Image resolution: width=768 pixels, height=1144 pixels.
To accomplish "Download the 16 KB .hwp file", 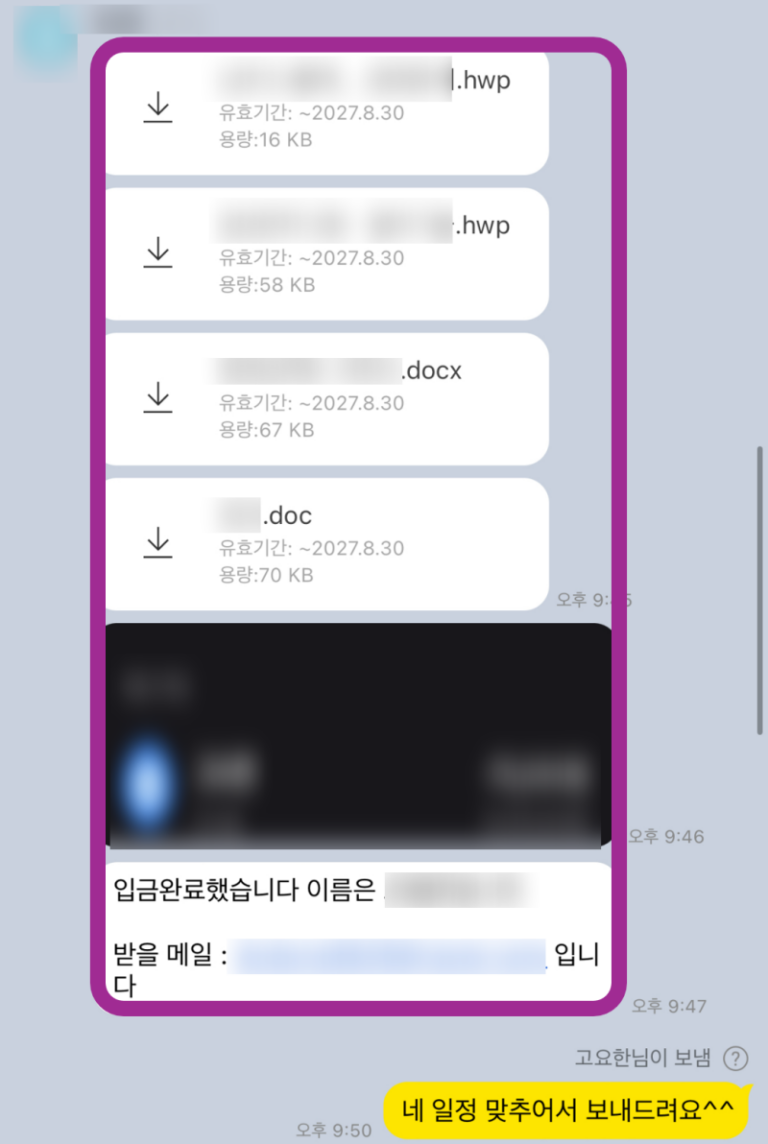I will pyautogui.click(x=158, y=108).
